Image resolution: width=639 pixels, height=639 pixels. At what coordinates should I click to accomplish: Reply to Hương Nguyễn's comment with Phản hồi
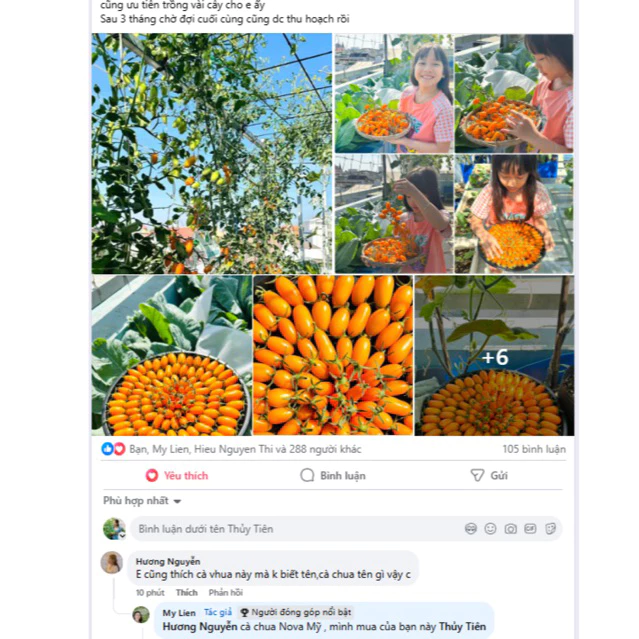click(225, 592)
